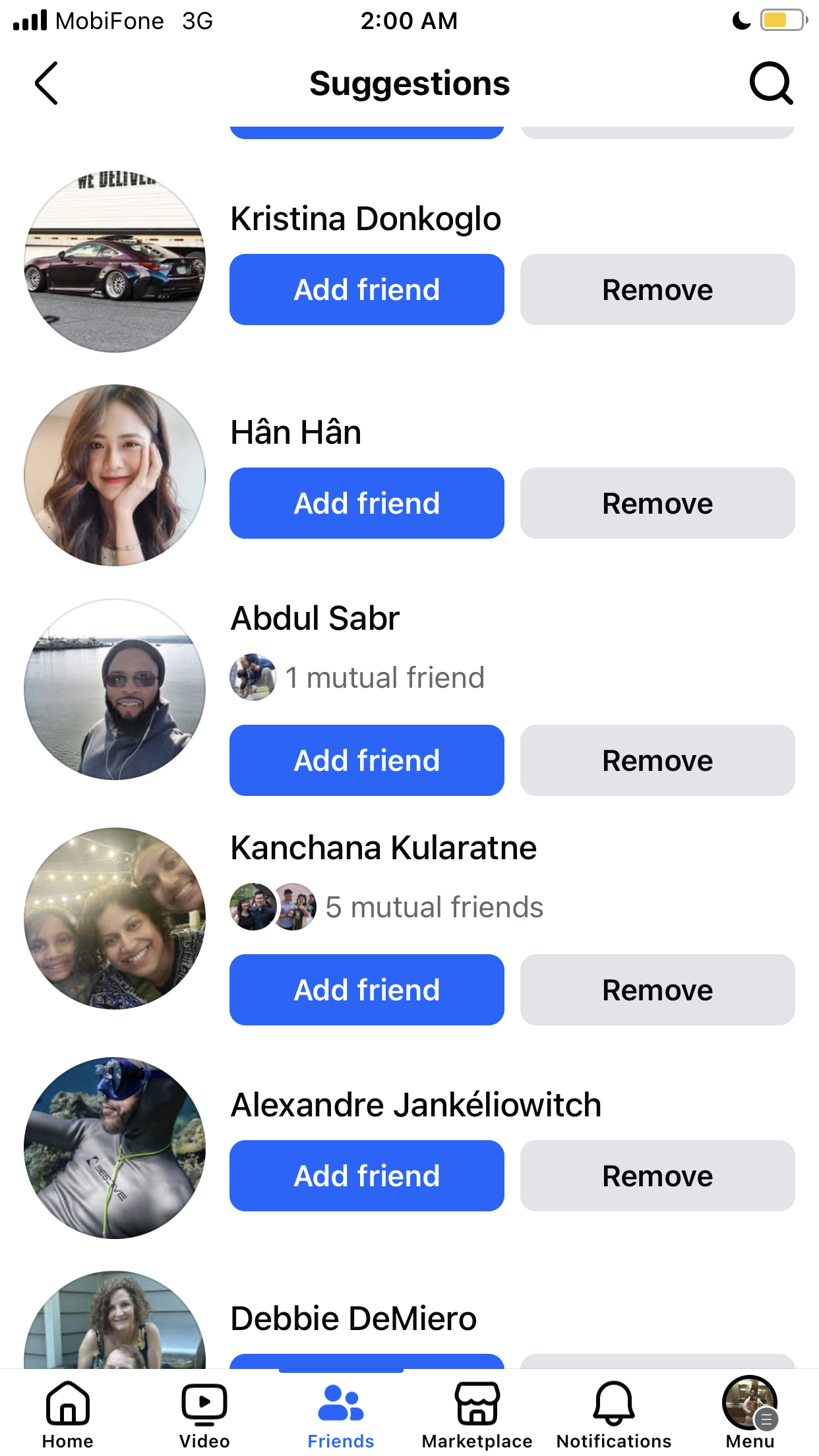
Task: Add Kristina Donkoglo as friend
Action: click(x=367, y=289)
